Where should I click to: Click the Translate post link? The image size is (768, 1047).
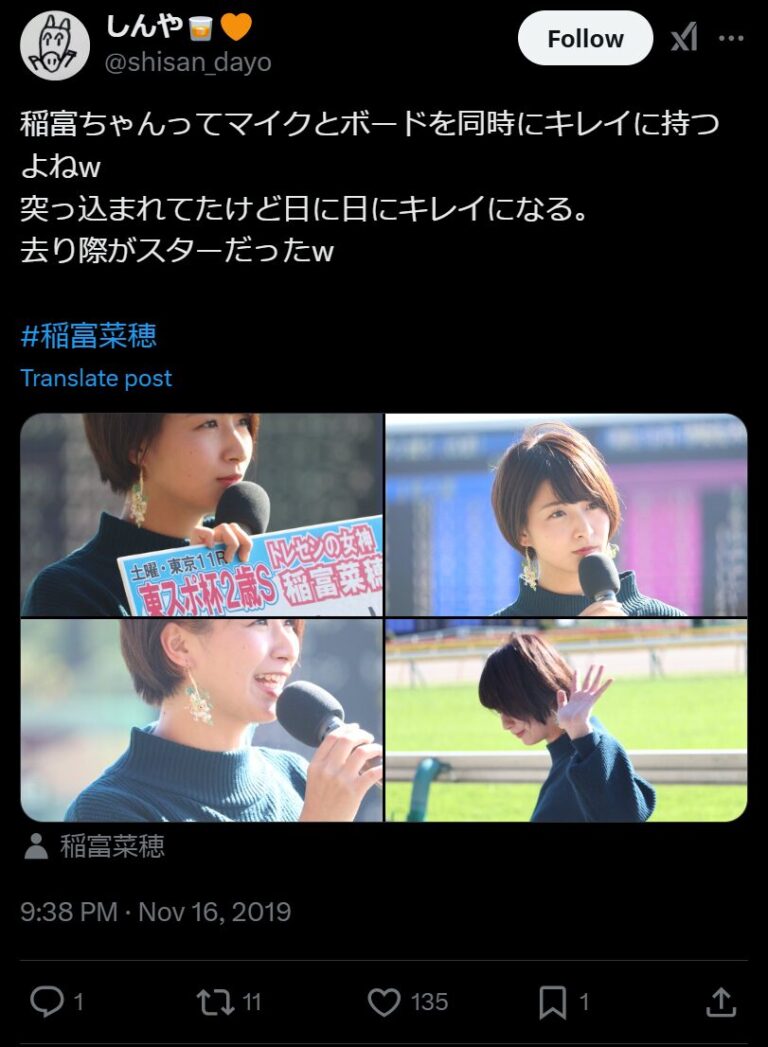[96, 378]
